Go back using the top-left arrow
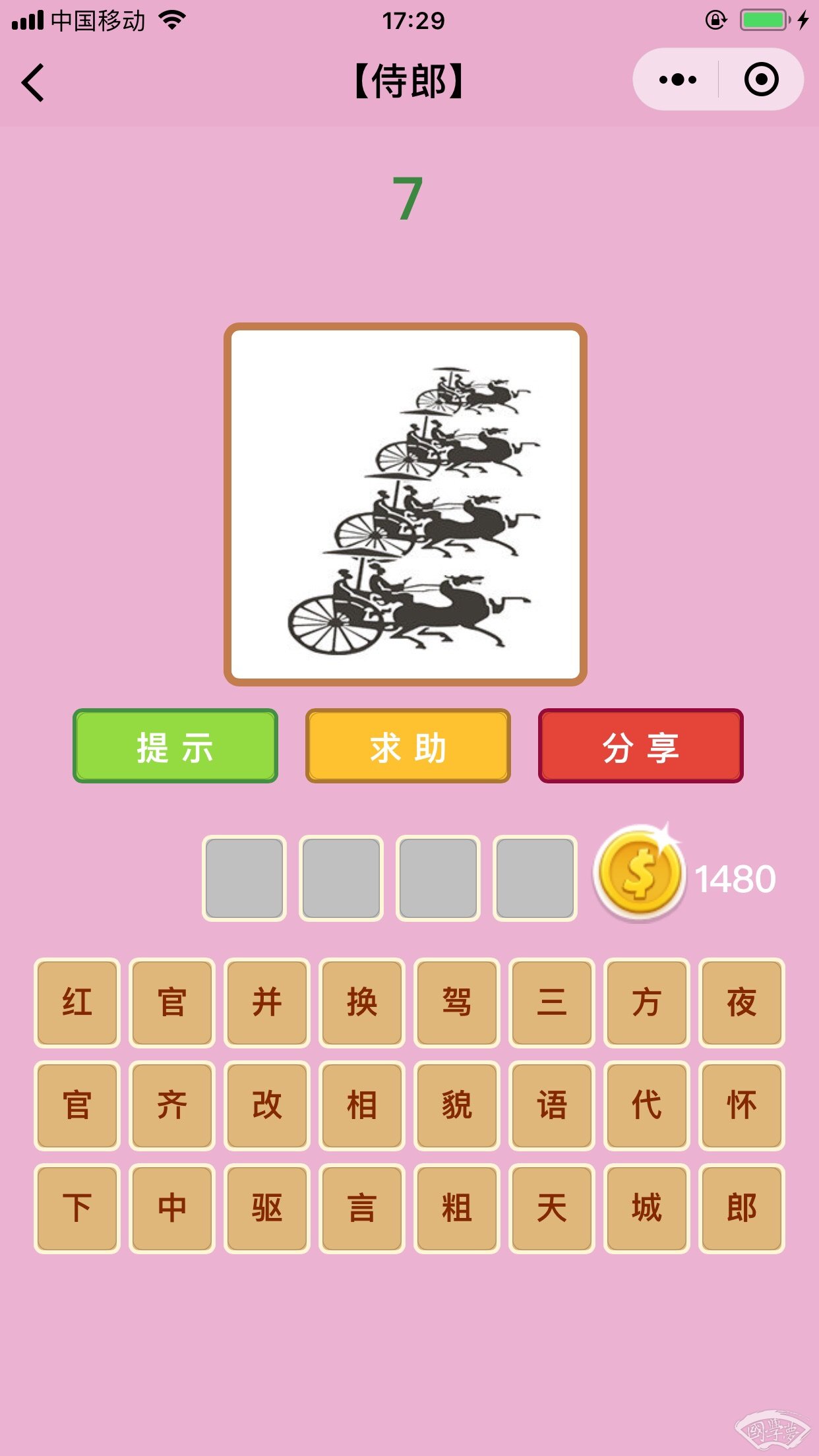The height and width of the screenshot is (1456, 819). 33,82
